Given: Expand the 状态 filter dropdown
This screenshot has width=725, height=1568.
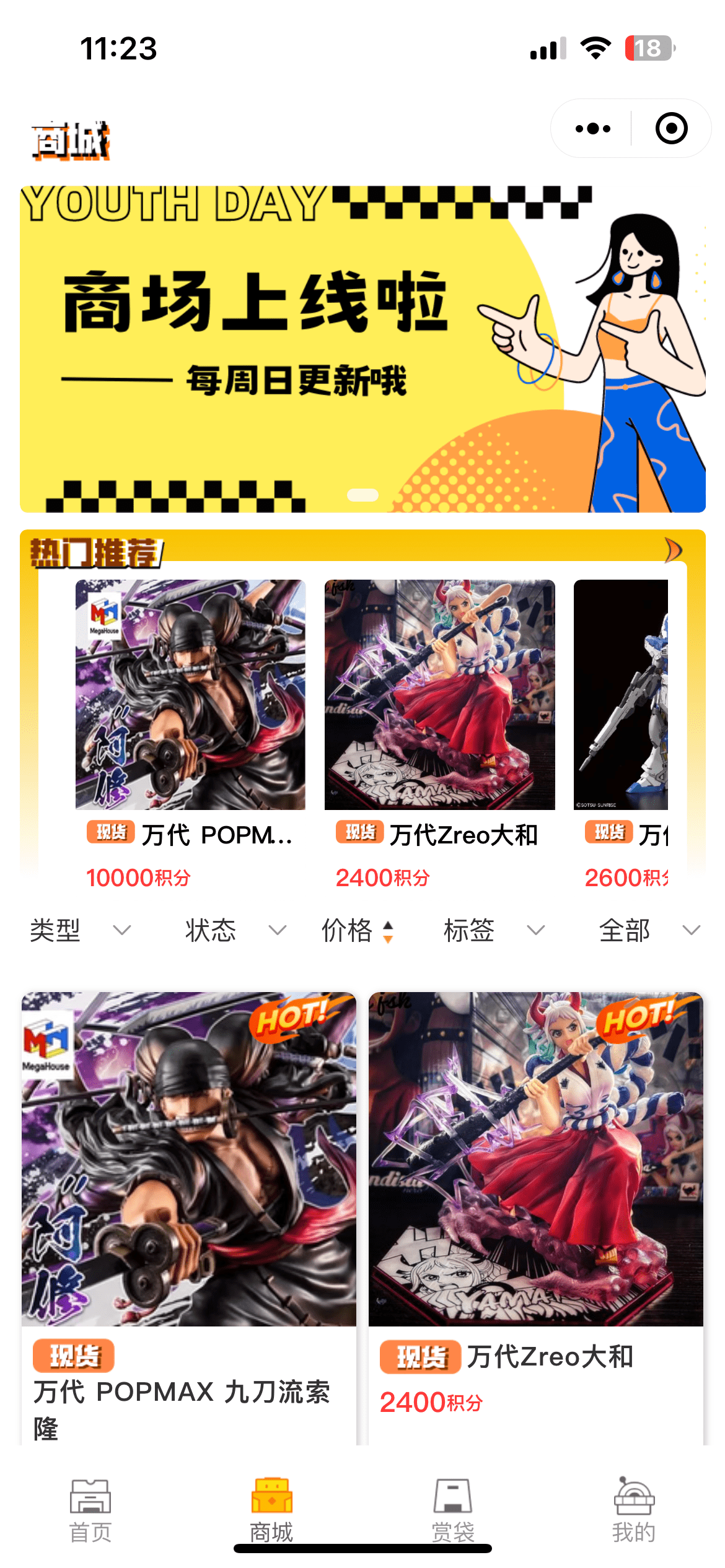Looking at the screenshot, I should click(x=235, y=930).
